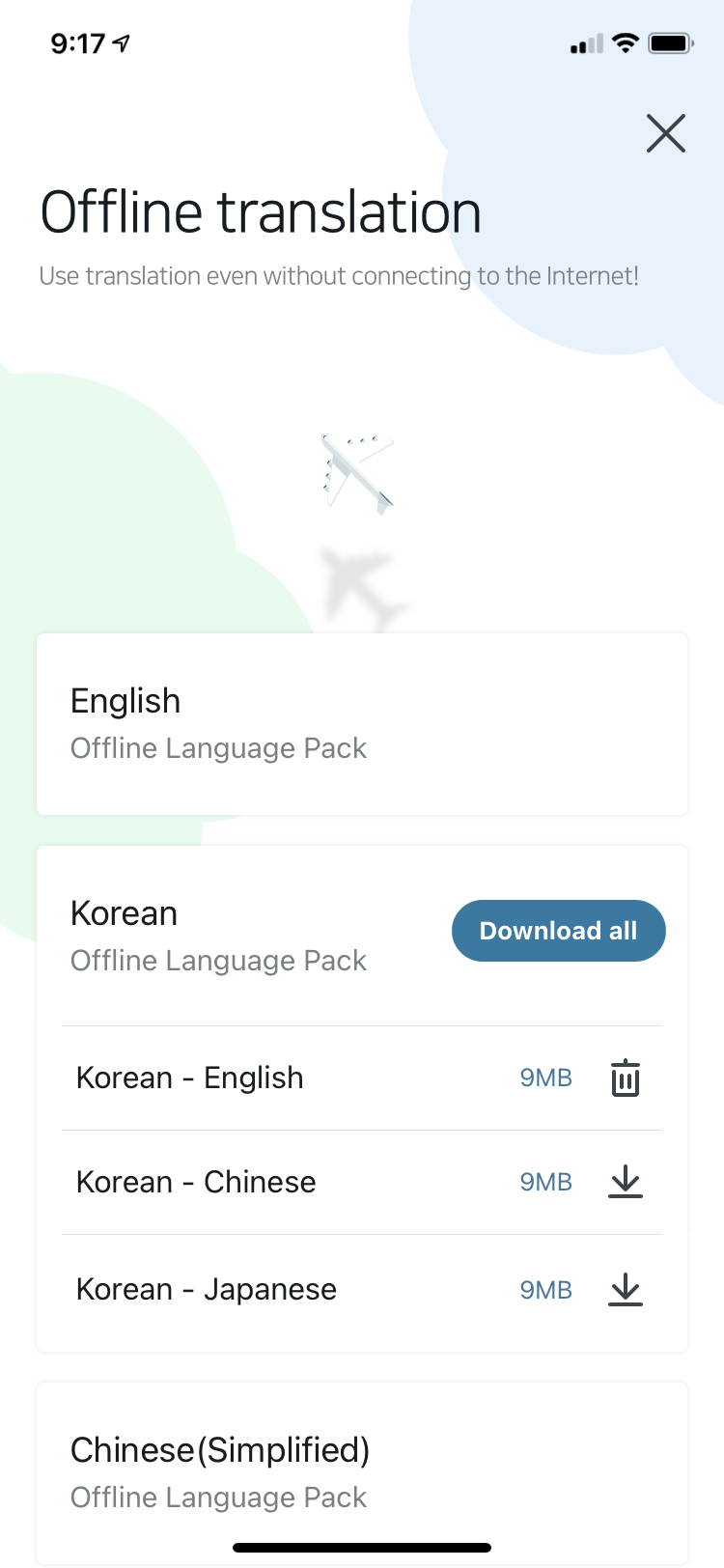Expand the English Offline Language Pack

coord(362,724)
